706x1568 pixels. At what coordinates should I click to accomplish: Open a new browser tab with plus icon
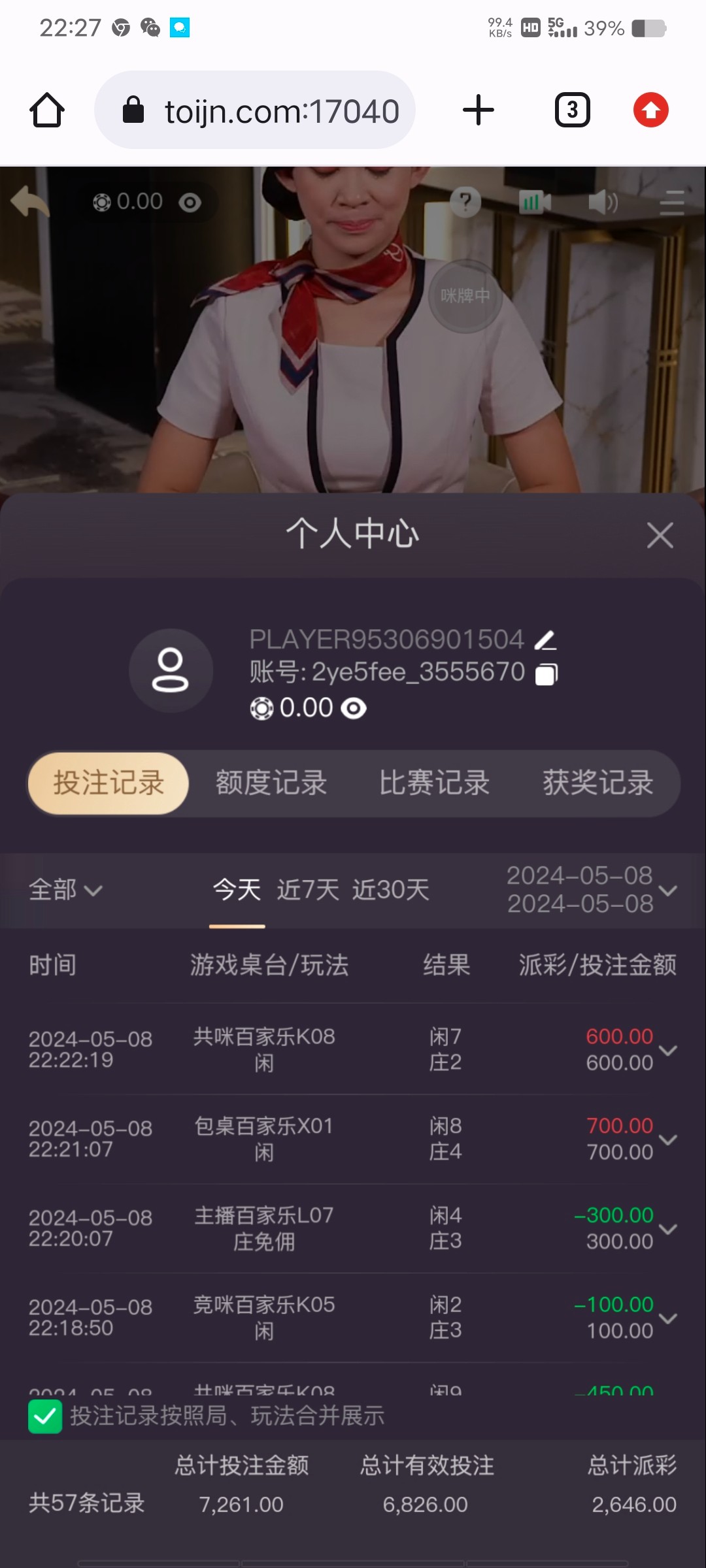478,109
